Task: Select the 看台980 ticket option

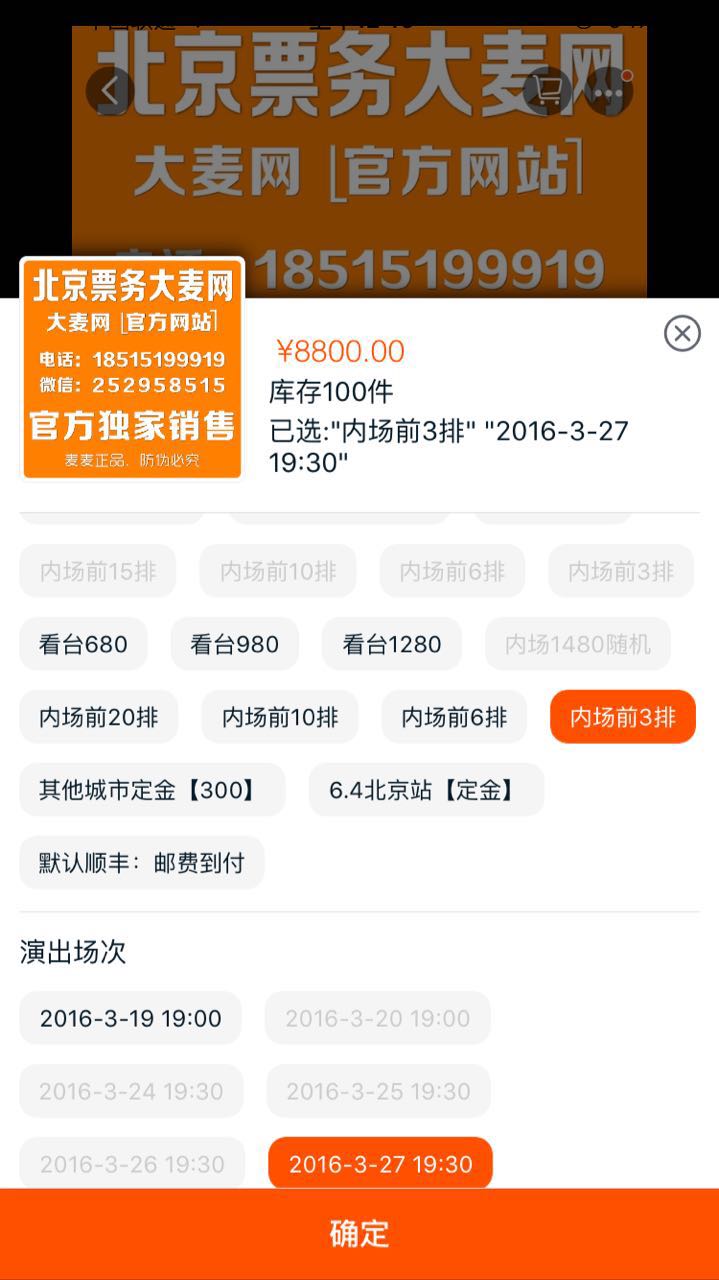Action: (x=234, y=644)
